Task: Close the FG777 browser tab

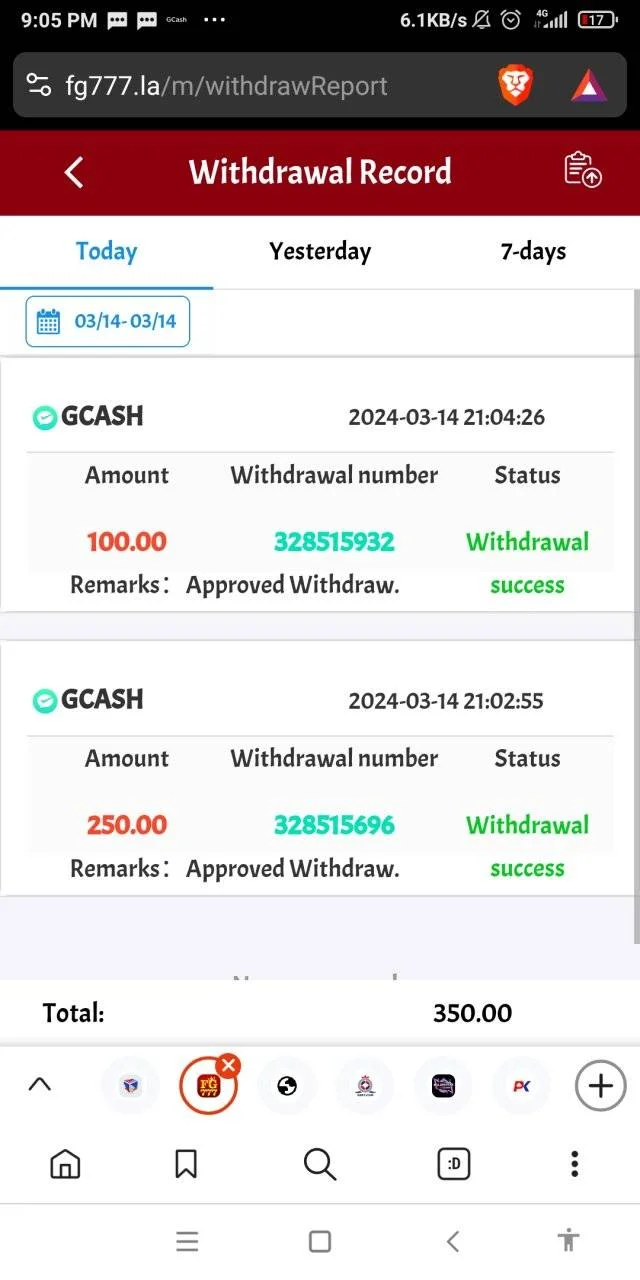Action: coord(229,1065)
